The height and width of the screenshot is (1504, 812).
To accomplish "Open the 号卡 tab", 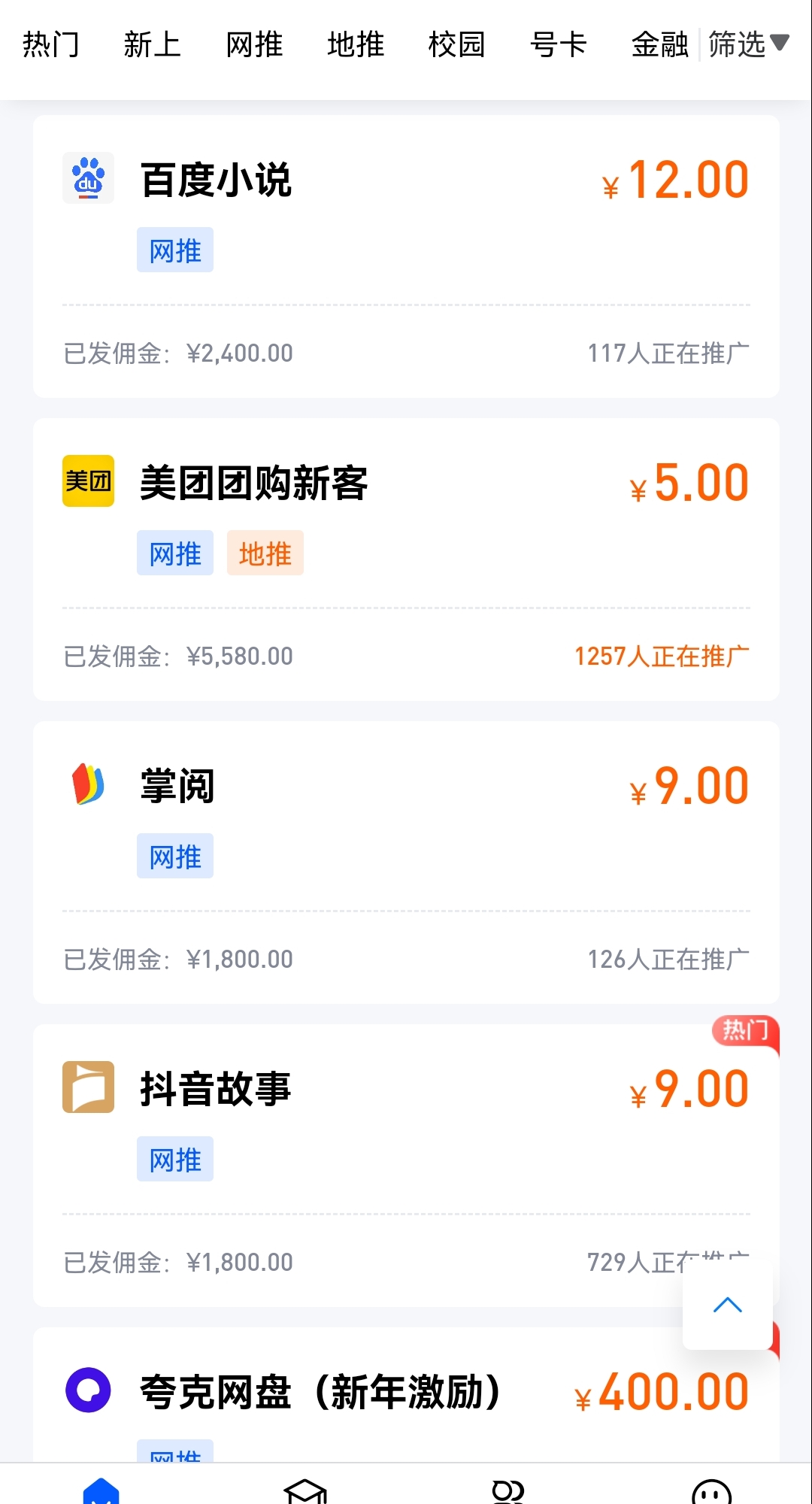I will click(558, 44).
